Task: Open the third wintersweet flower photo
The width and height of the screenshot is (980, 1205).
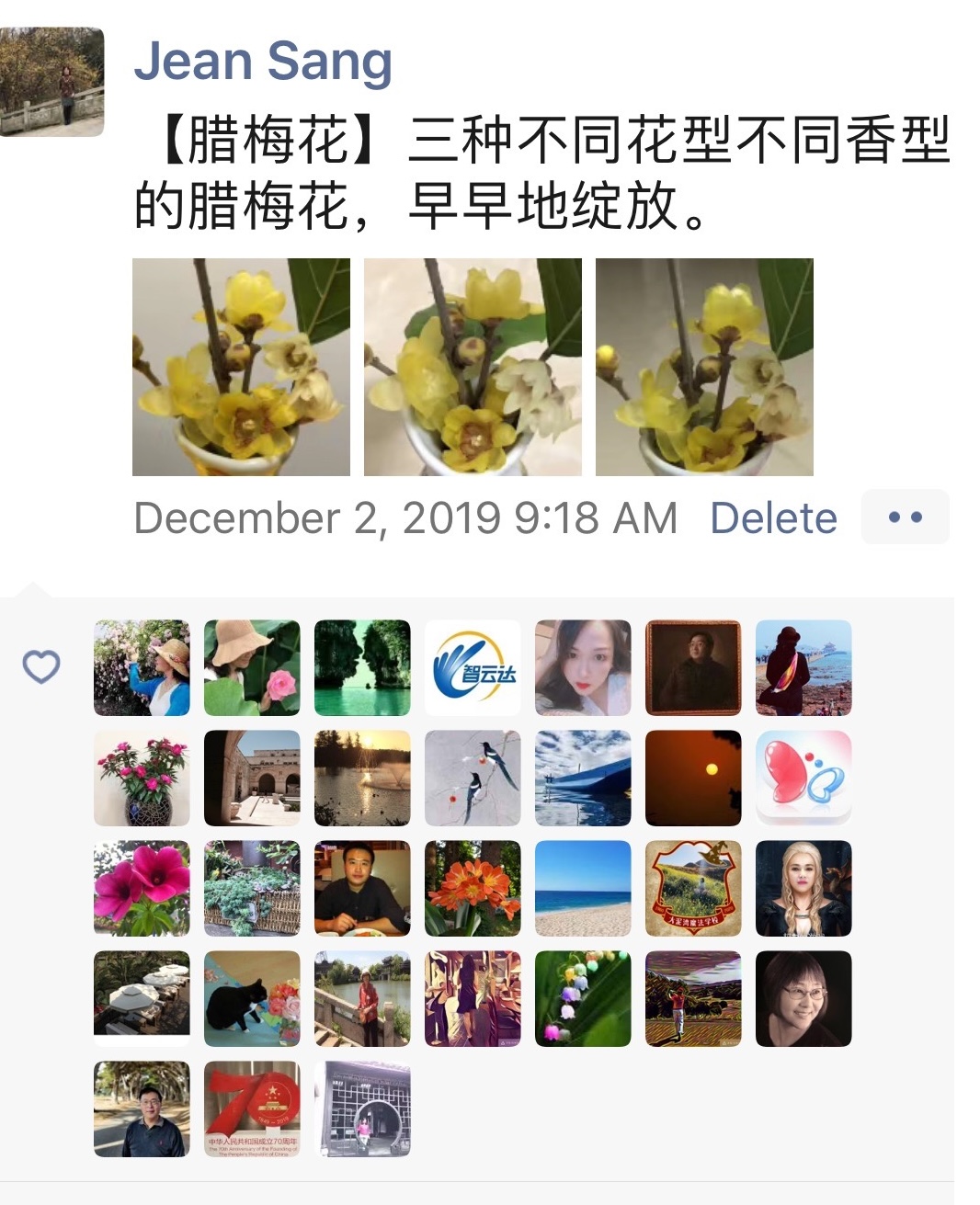Action: click(704, 367)
